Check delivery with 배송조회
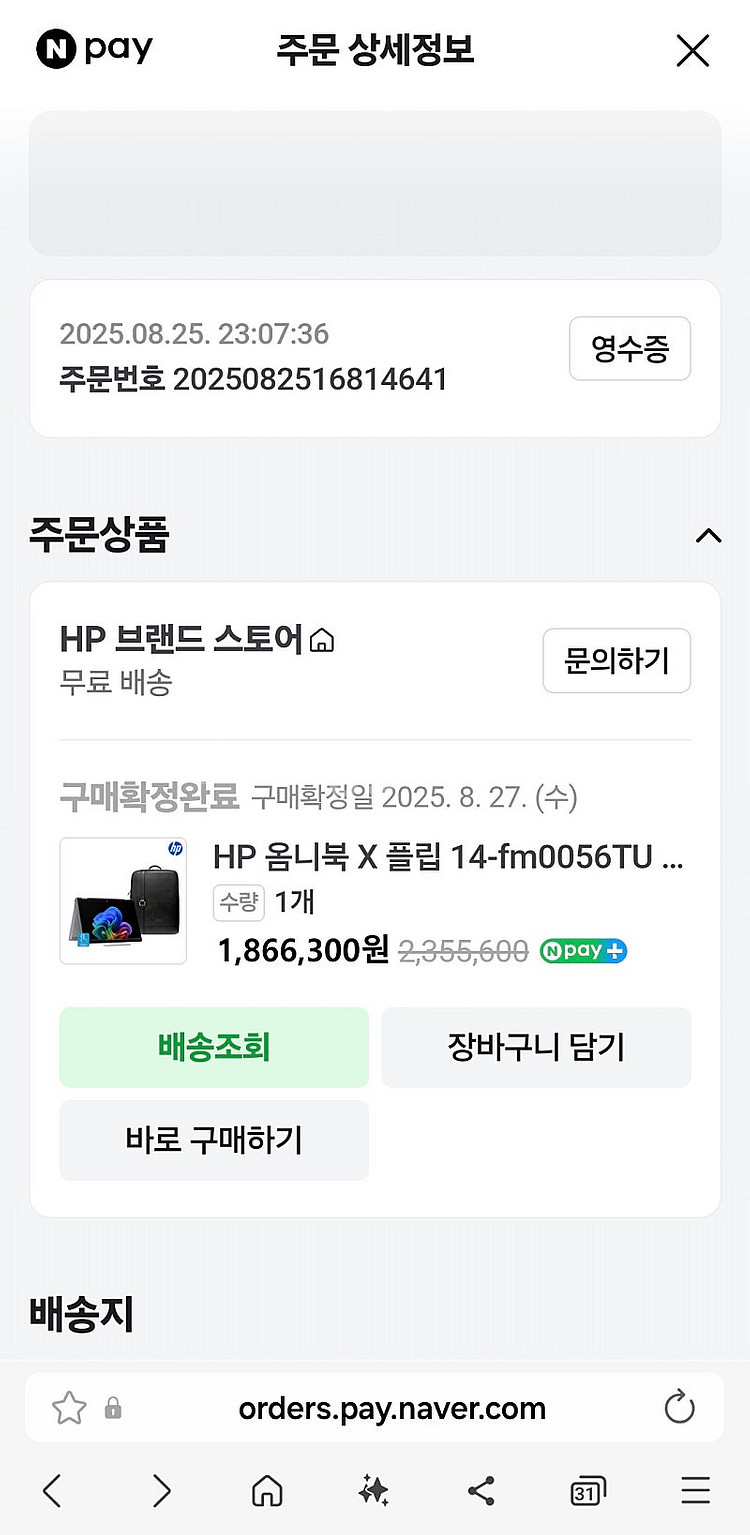Image resolution: width=750 pixels, height=1535 pixels. click(x=214, y=1047)
